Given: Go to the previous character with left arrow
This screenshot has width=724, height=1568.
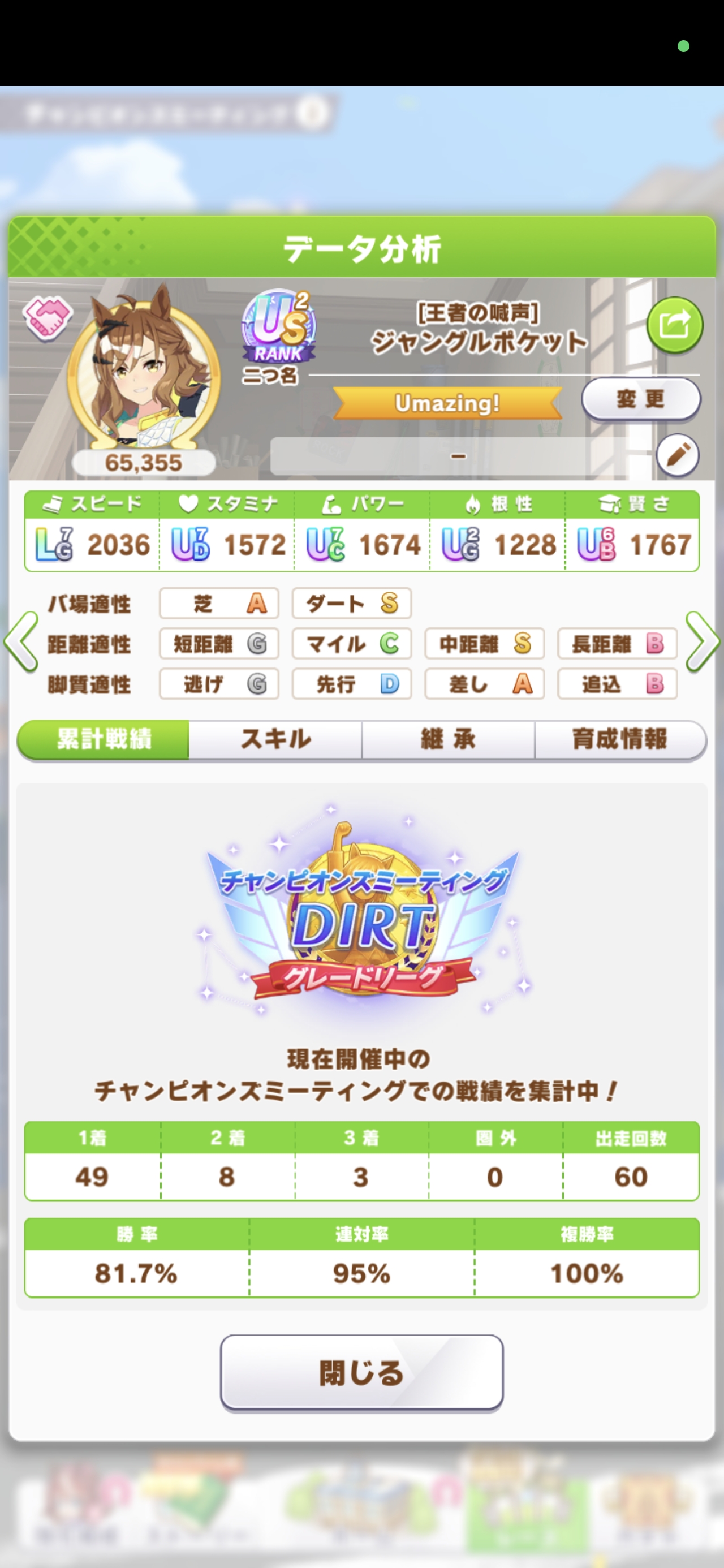Looking at the screenshot, I should click(x=21, y=641).
